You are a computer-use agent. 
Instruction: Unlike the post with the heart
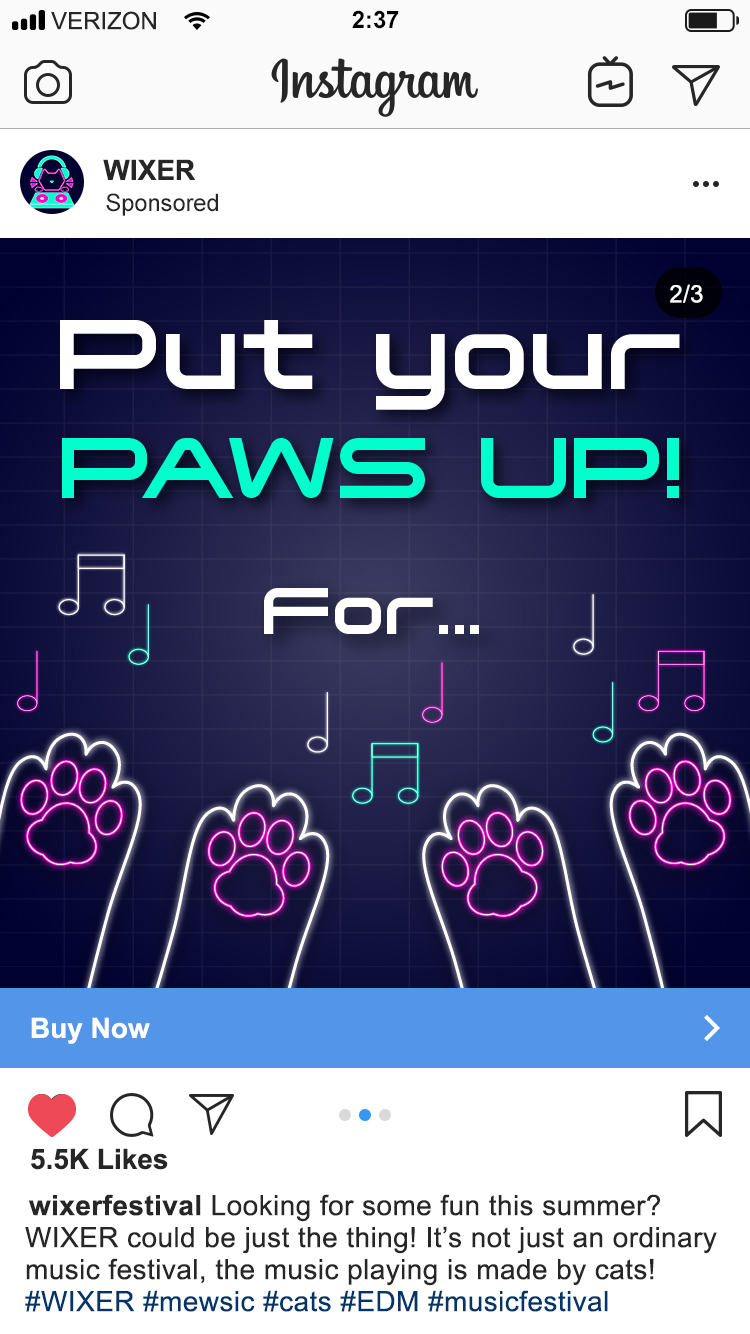(52, 1114)
